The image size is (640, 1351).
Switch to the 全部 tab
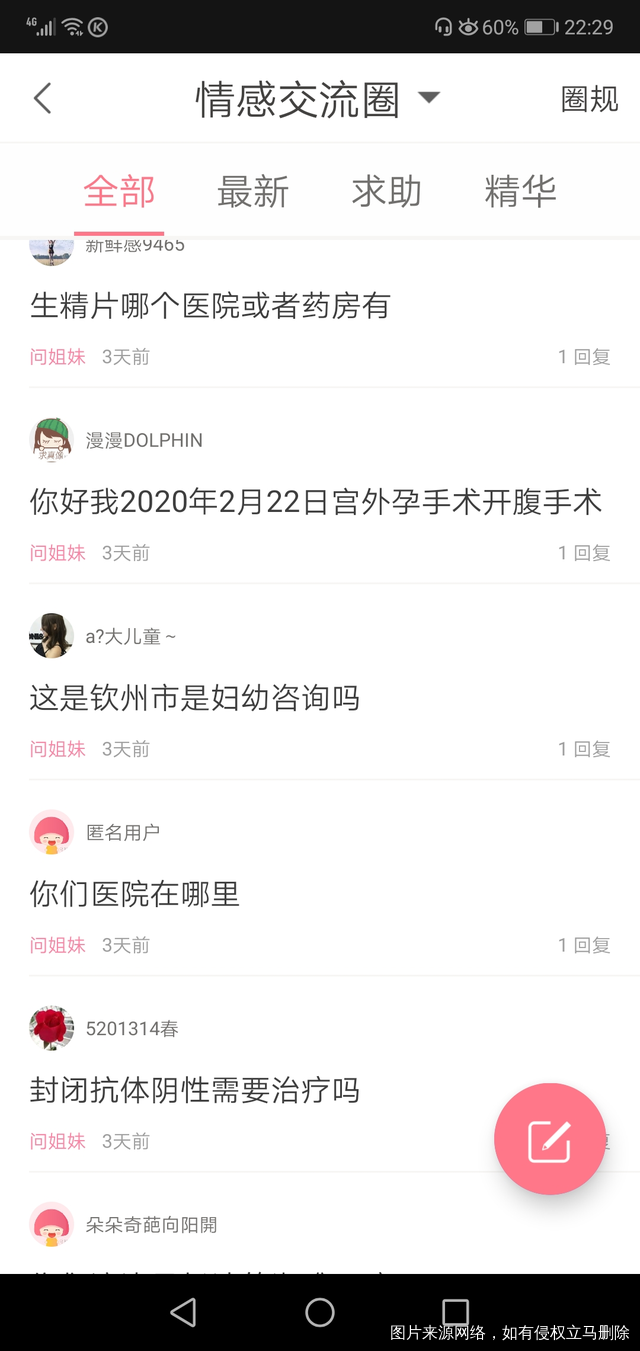pos(119,191)
